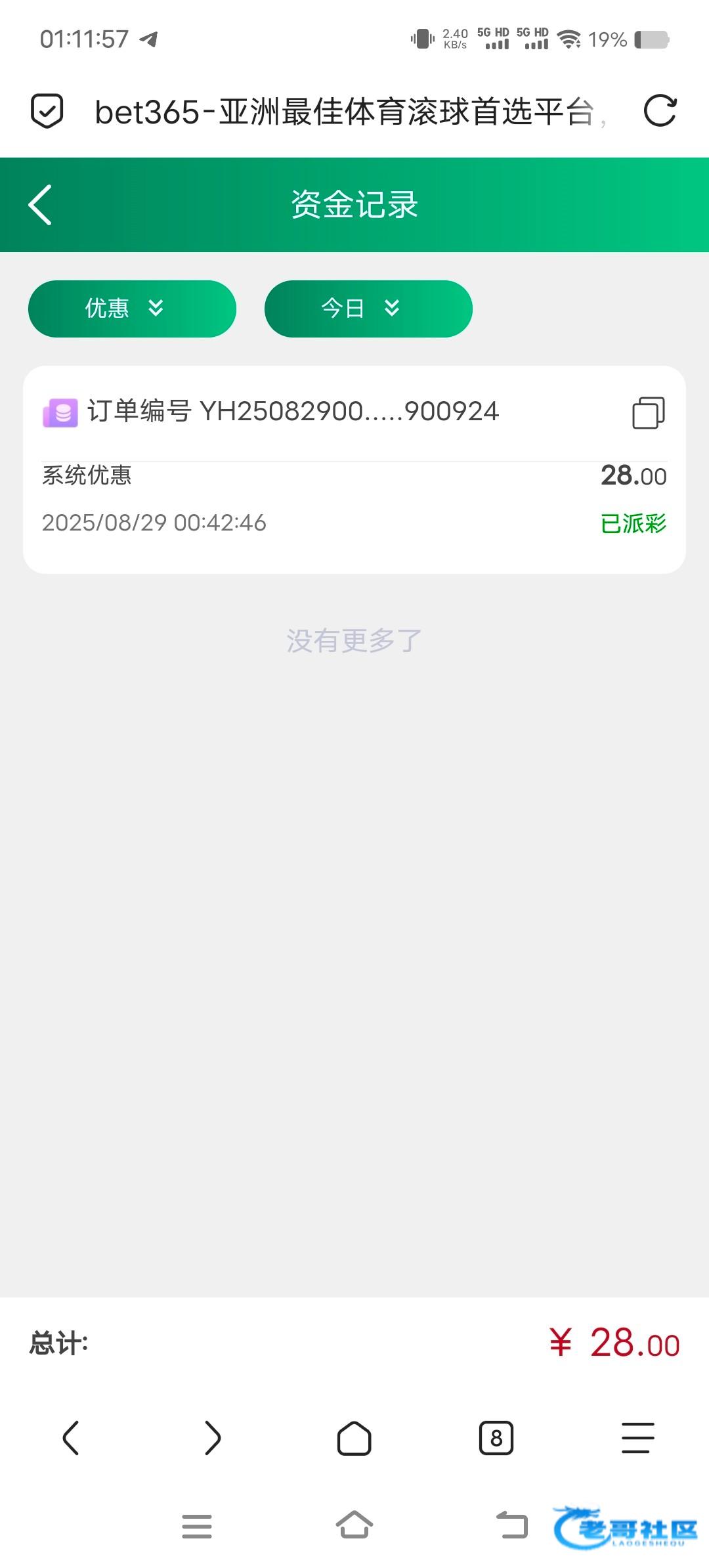
Task: Show the 8 open browser tabs
Action: coord(496,1438)
